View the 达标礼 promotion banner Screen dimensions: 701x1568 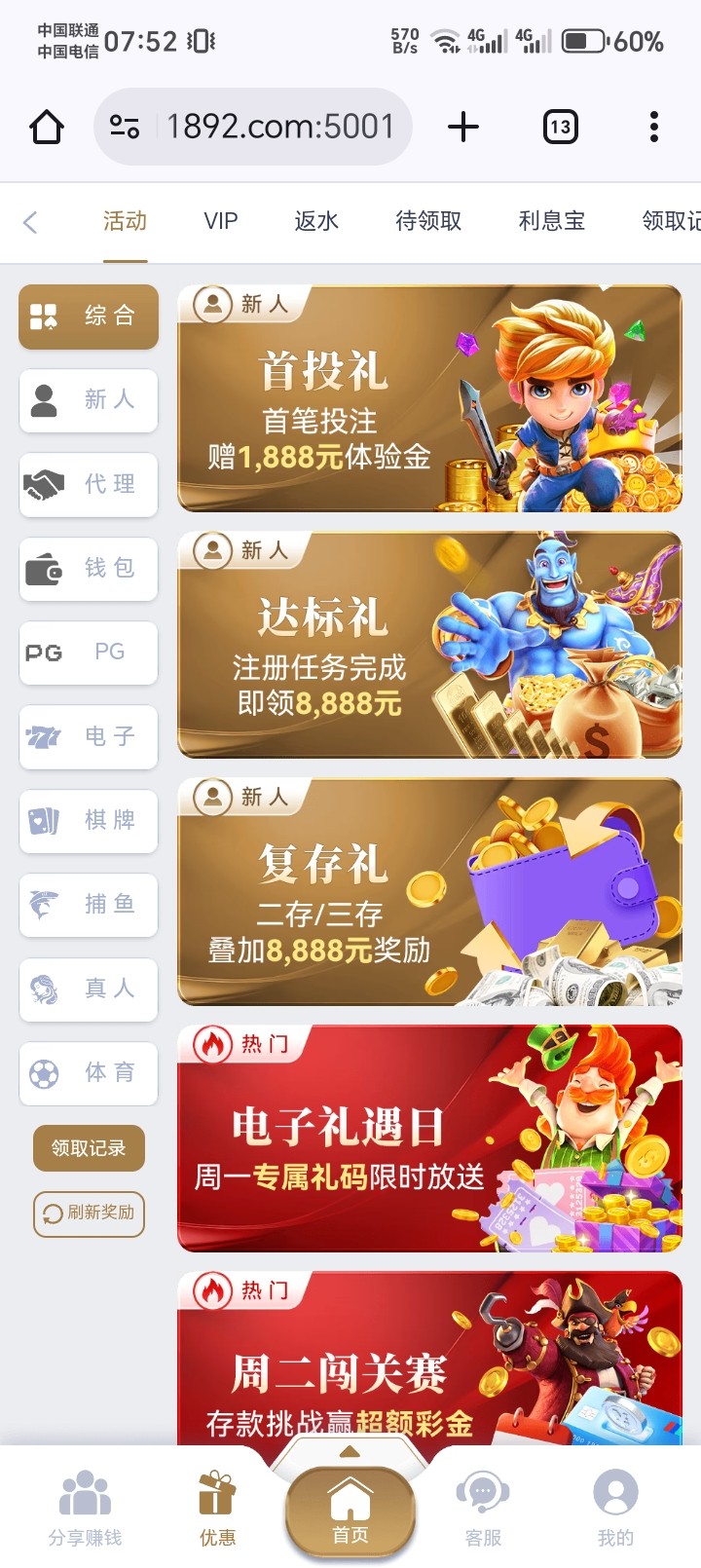click(x=428, y=645)
